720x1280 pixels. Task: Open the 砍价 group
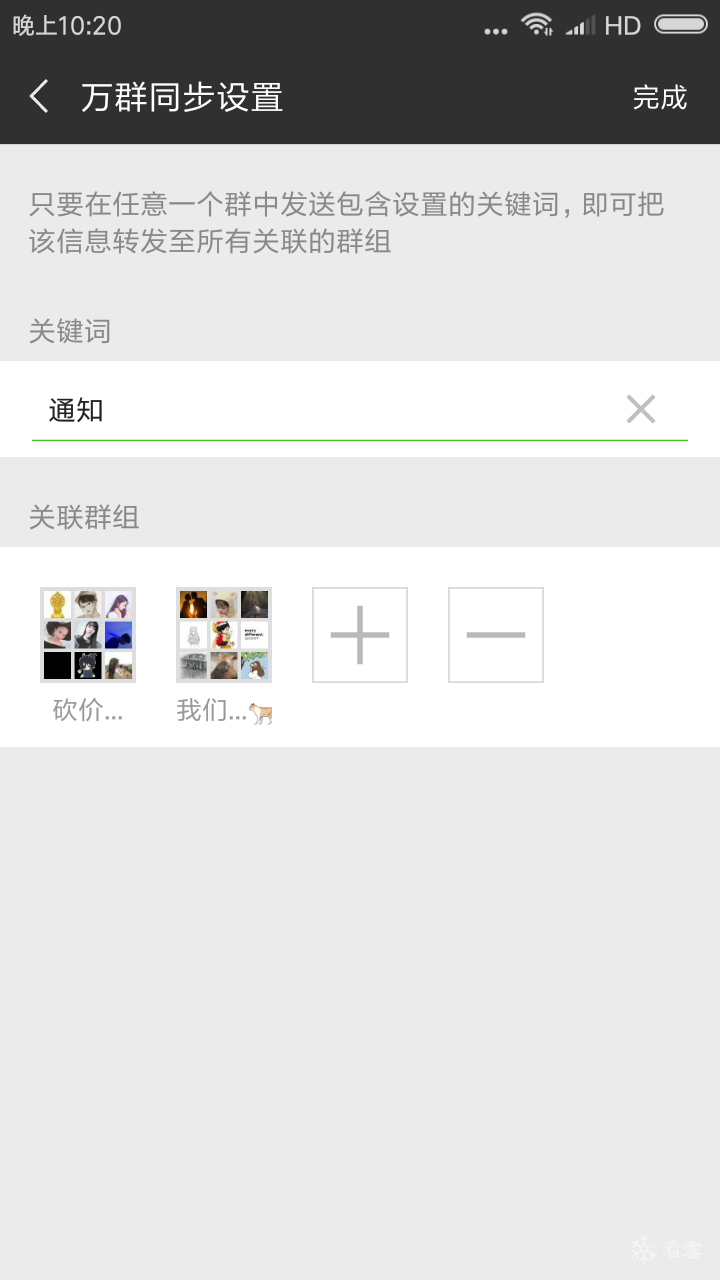coord(88,635)
